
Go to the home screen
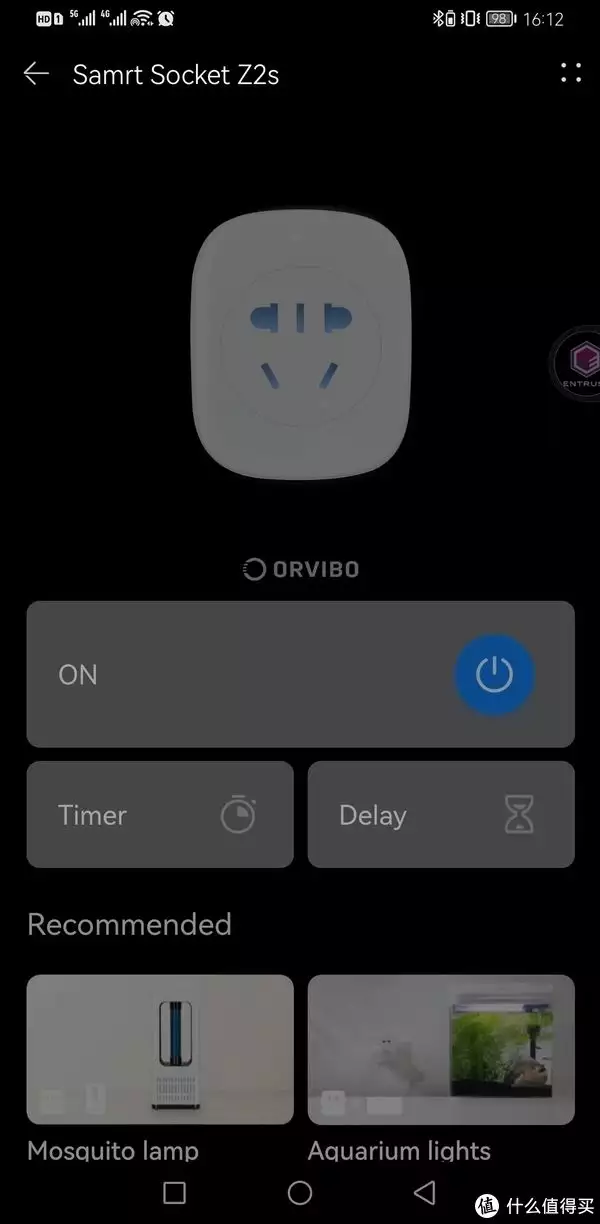pos(300,1192)
